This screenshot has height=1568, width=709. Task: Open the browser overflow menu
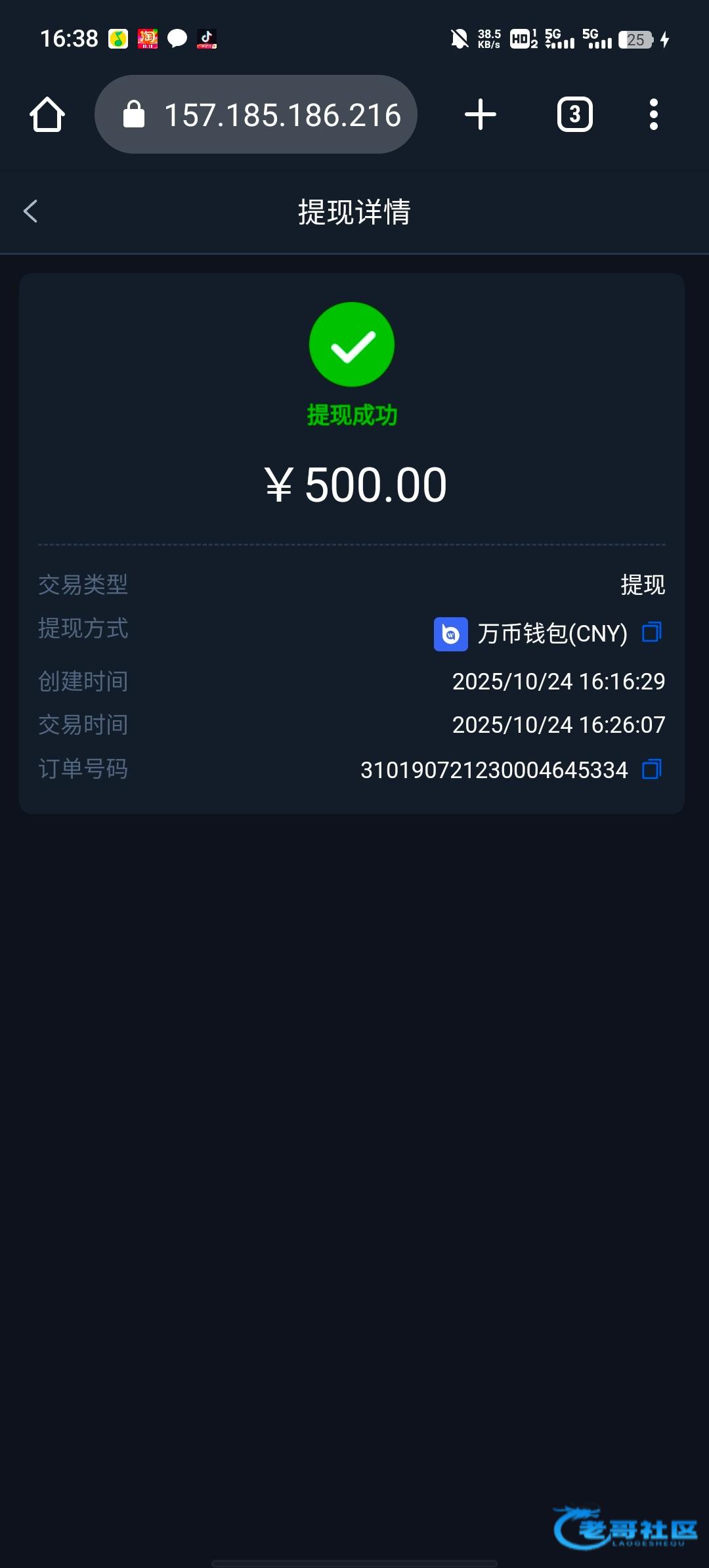pyautogui.click(x=653, y=115)
